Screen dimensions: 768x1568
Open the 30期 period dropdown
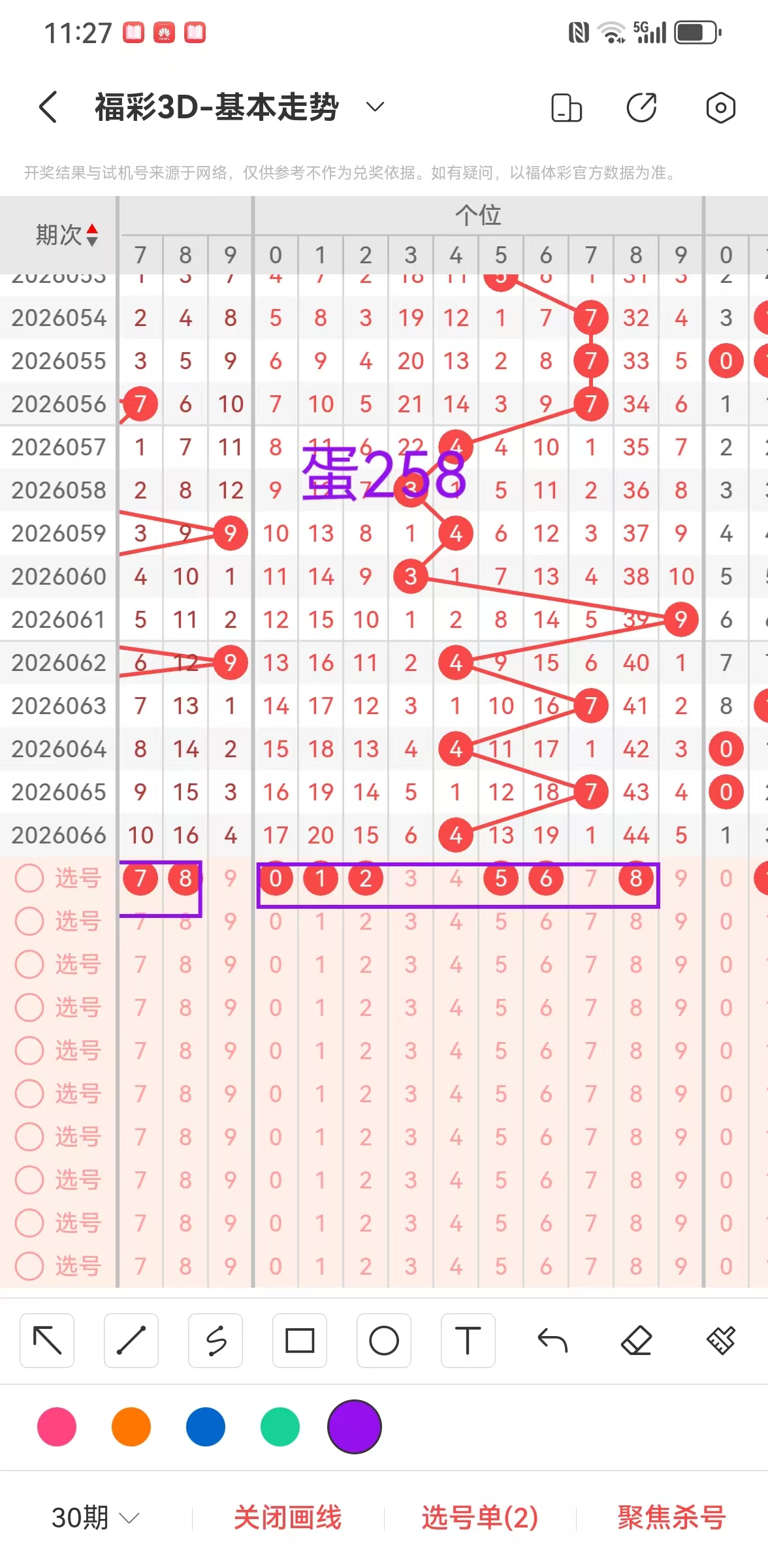pyautogui.click(x=95, y=1518)
